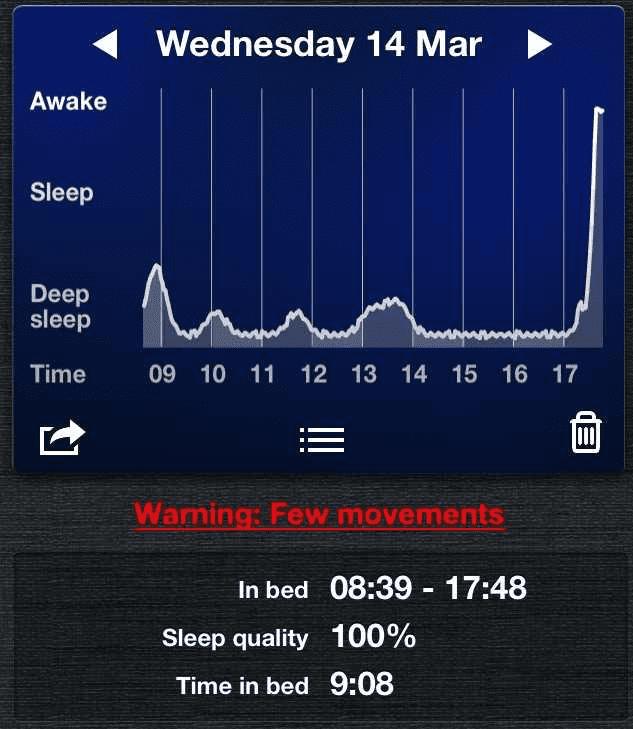Go to the next day's sleep graph
633x729 pixels.
pos(540,44)
